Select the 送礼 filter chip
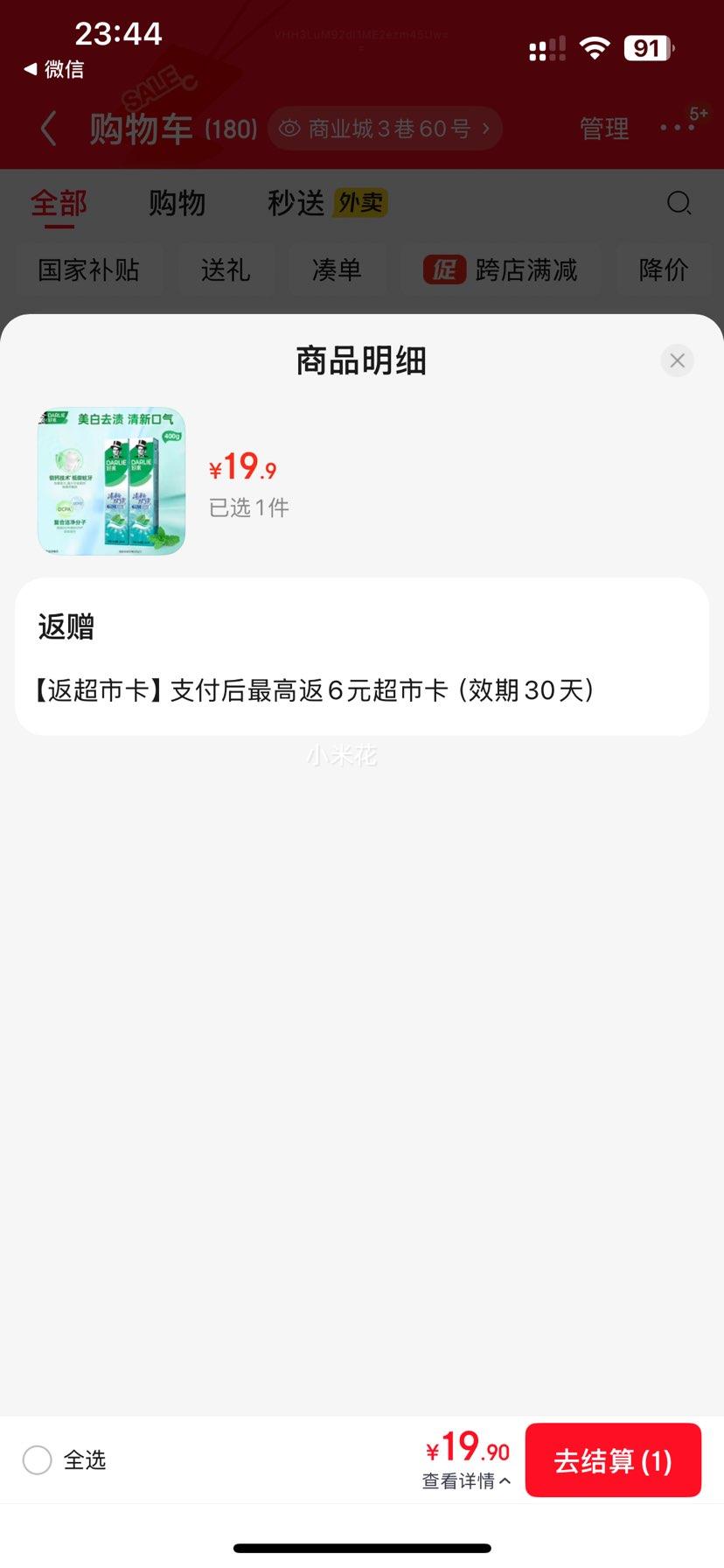The height and width of the screenshot is (1568, 724). (225, 269)
